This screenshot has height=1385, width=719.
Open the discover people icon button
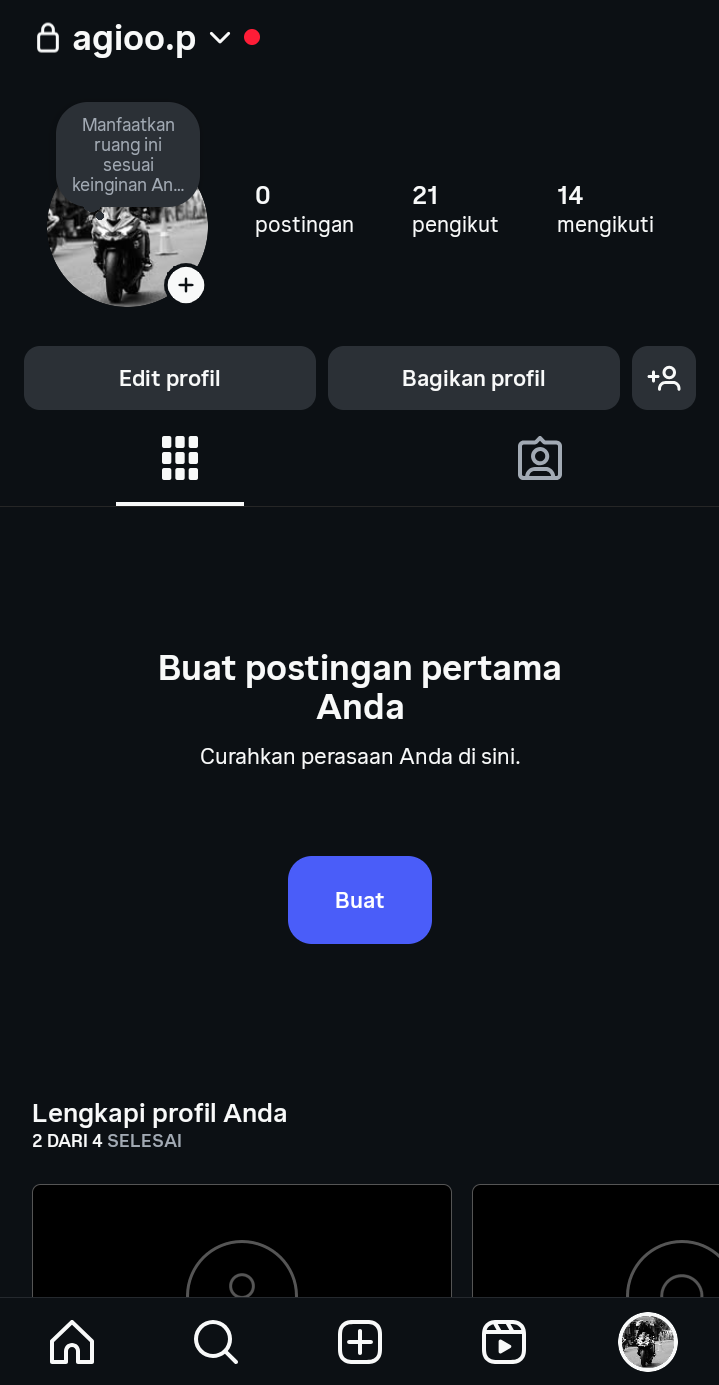(663, 378)
